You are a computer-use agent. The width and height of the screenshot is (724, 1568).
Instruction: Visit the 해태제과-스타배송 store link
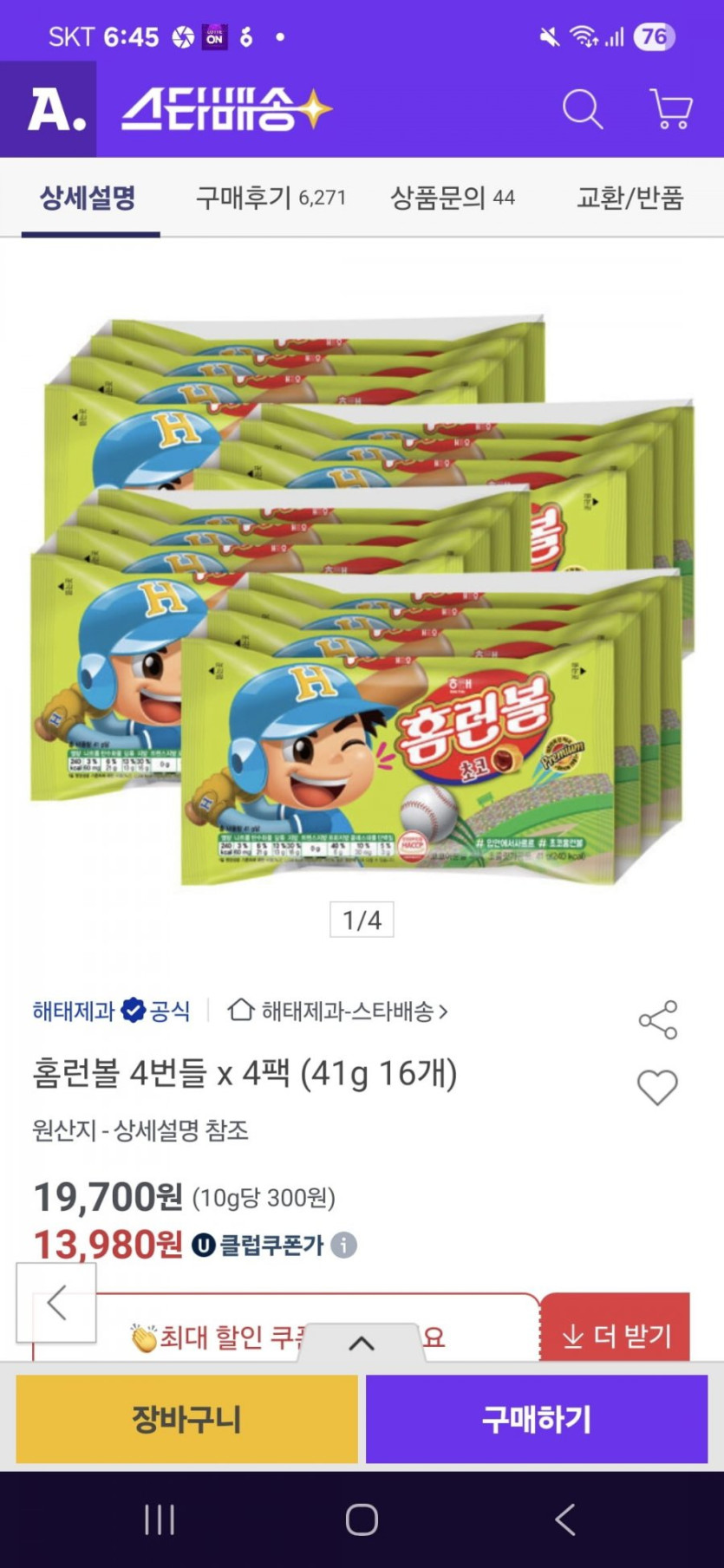[338, 1011]
